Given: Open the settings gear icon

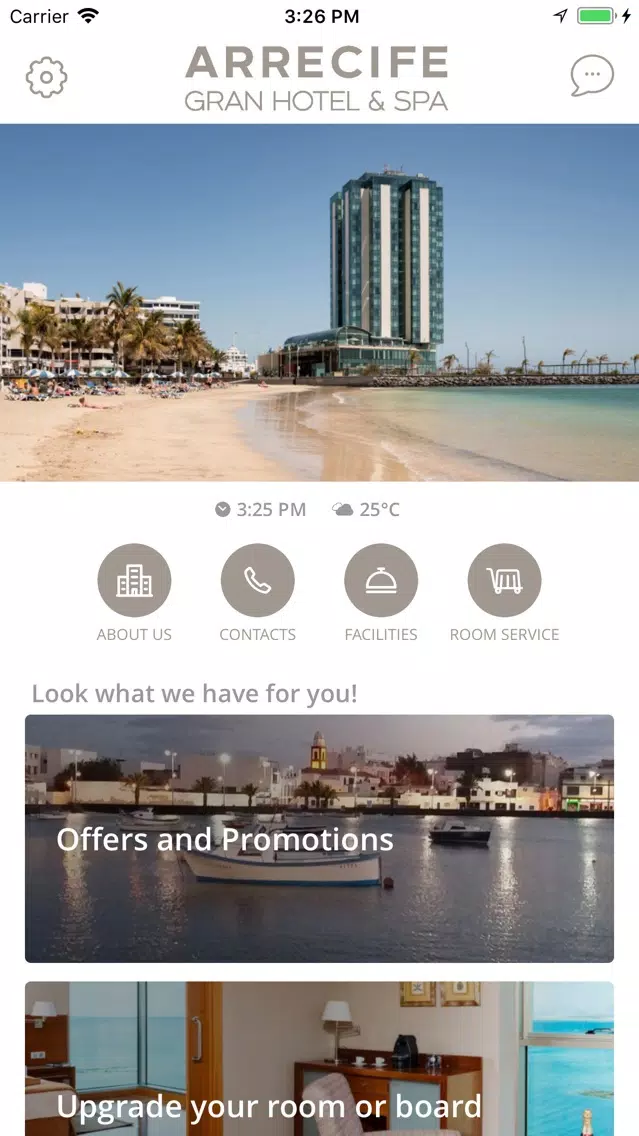Looking at the screenshot, I should [46, 77].
